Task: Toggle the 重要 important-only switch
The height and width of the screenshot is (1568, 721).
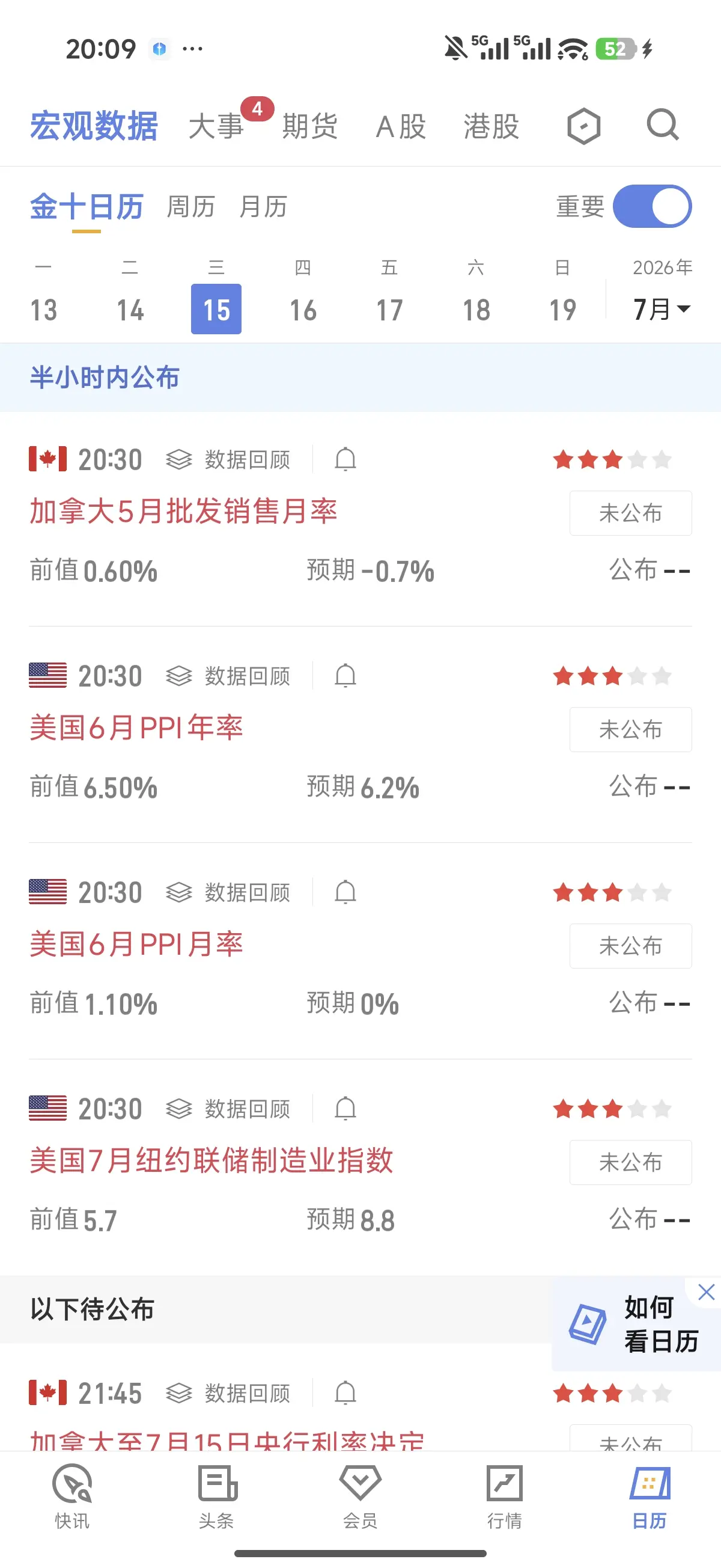Action: 652,206
